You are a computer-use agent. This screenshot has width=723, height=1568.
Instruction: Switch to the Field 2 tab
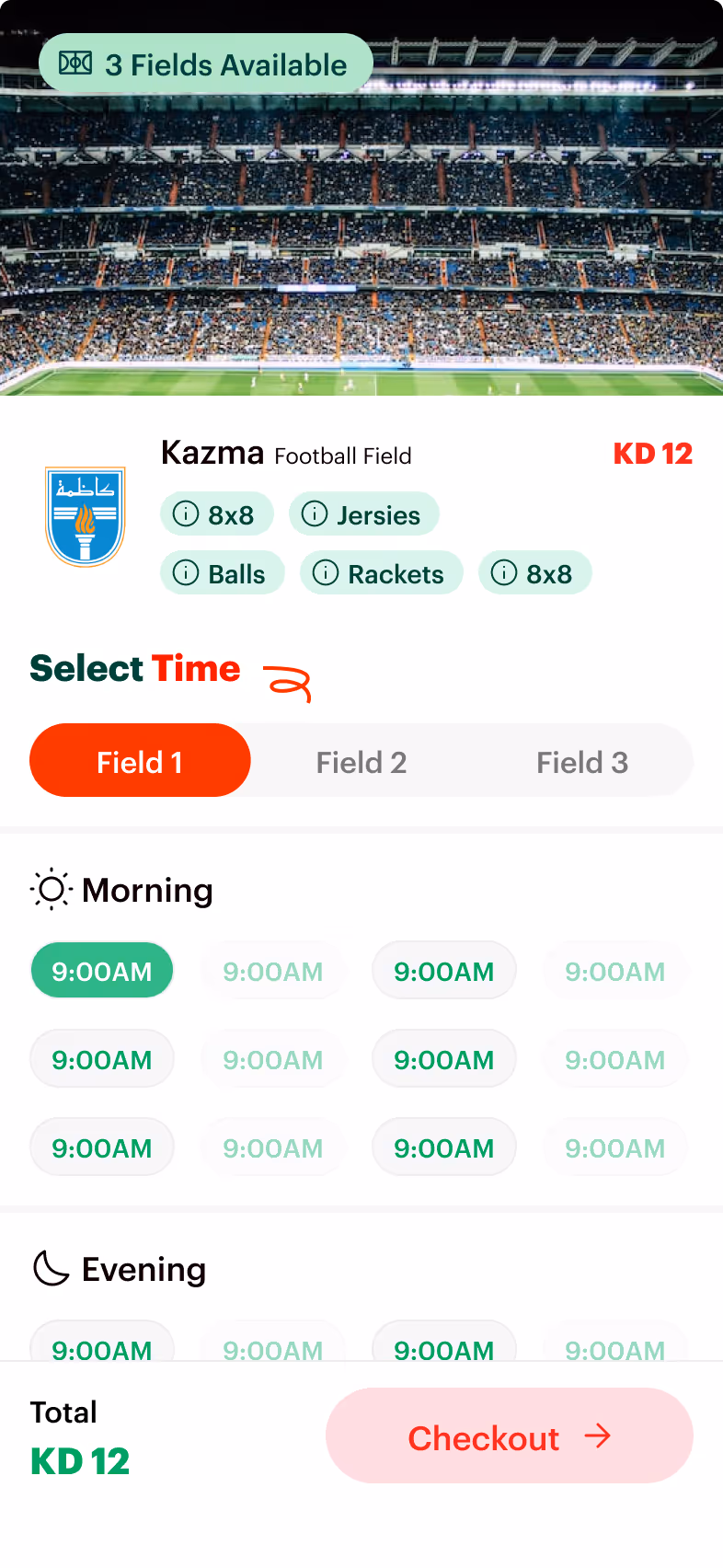(361, 762)
